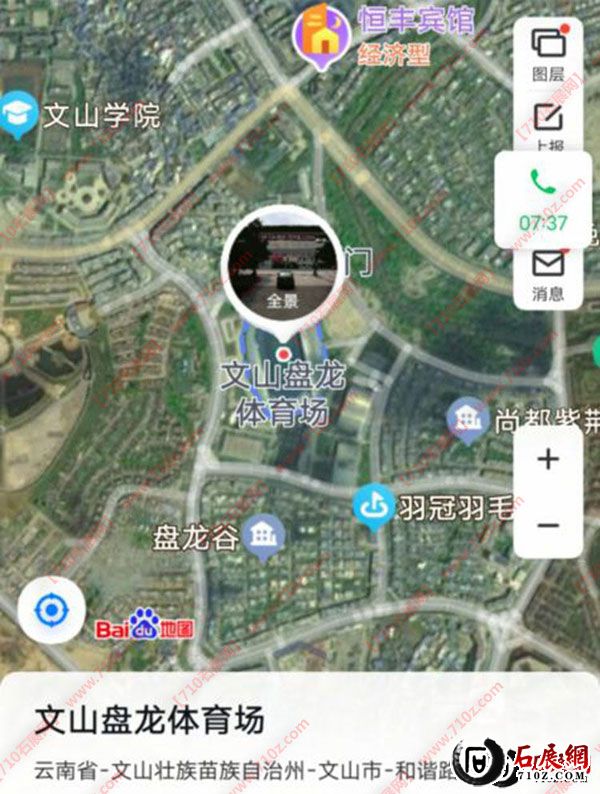Zoom in the map with plus

548,460
